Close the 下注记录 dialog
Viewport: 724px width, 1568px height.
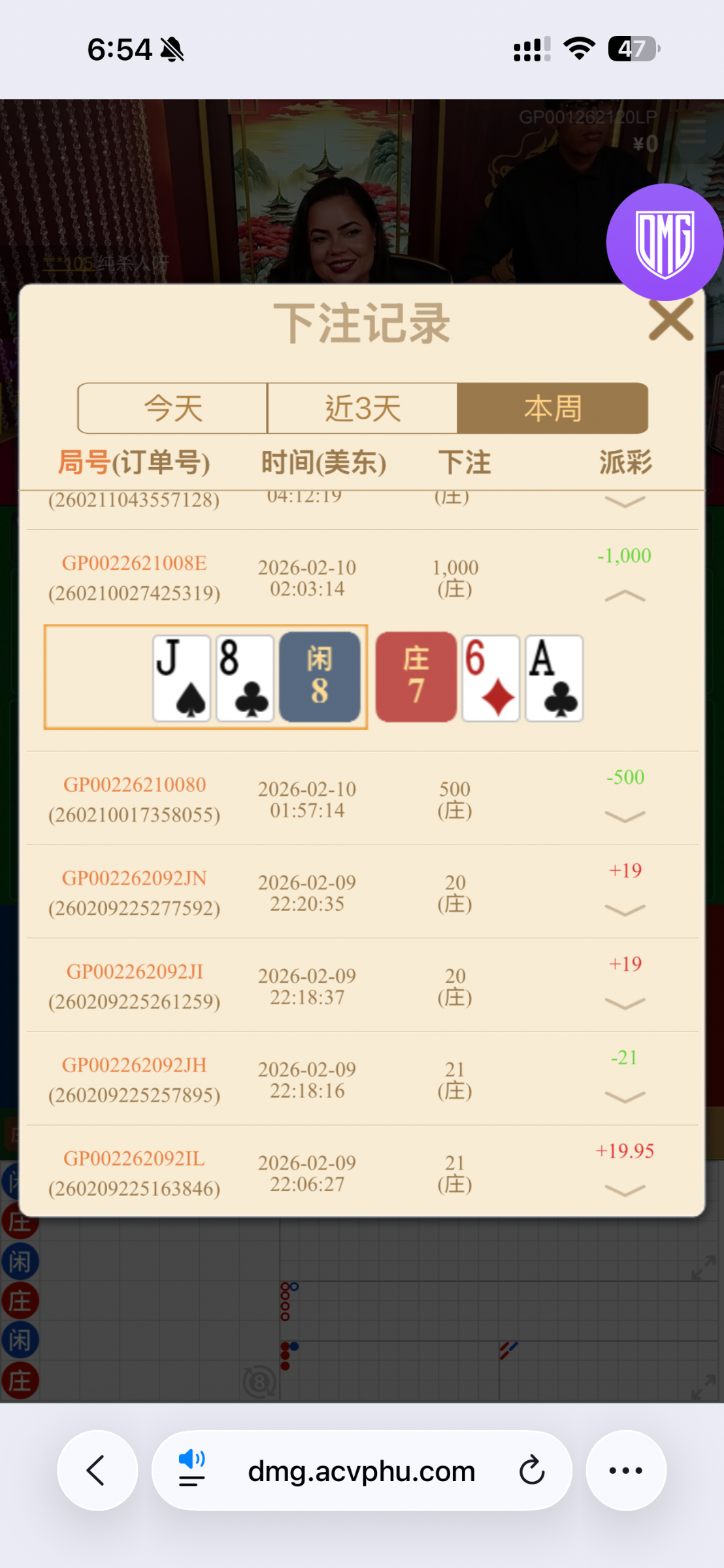click(670, 320)
